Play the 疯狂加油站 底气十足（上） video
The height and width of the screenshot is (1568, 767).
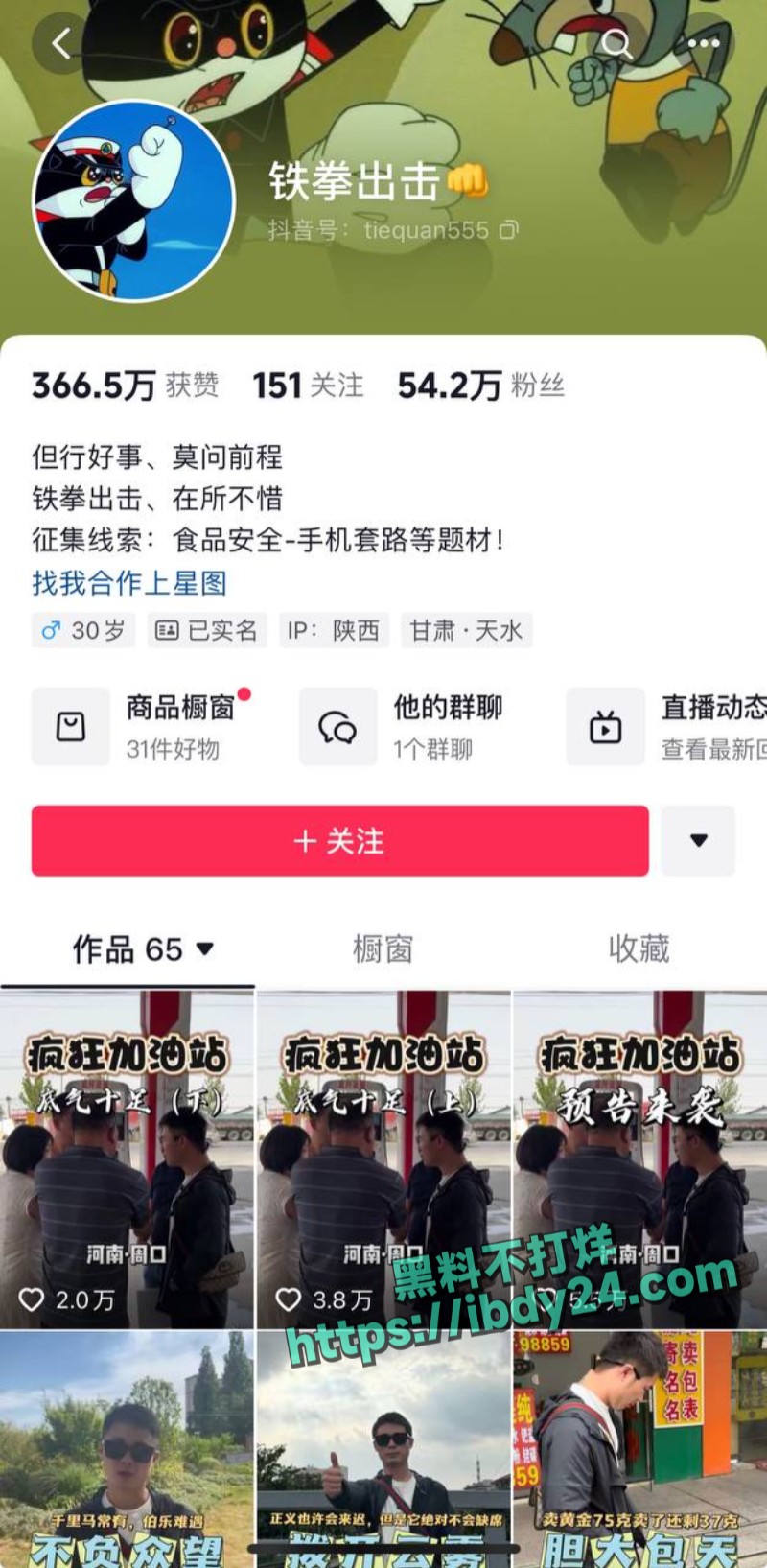click(x=383, y=1159)
